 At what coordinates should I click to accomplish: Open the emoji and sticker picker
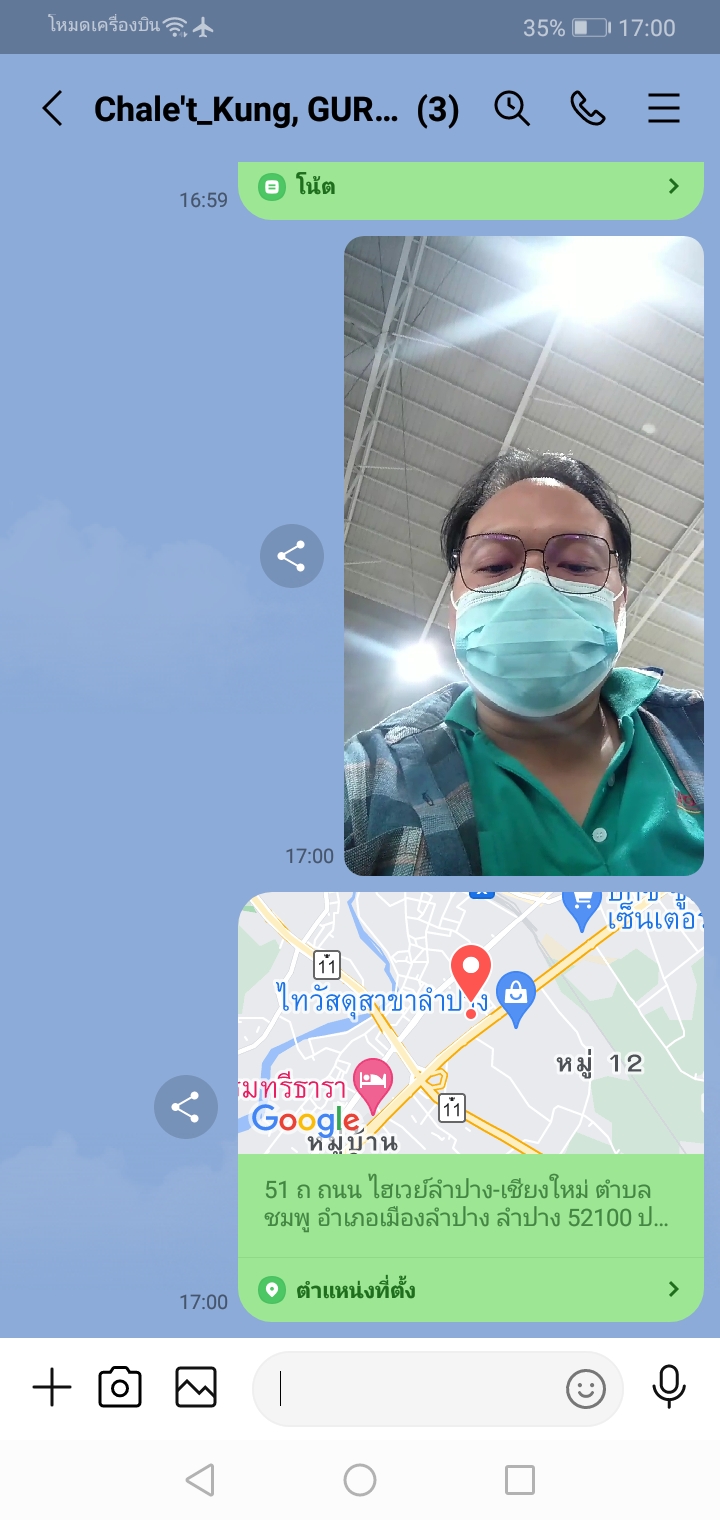tap(586, 1388)
